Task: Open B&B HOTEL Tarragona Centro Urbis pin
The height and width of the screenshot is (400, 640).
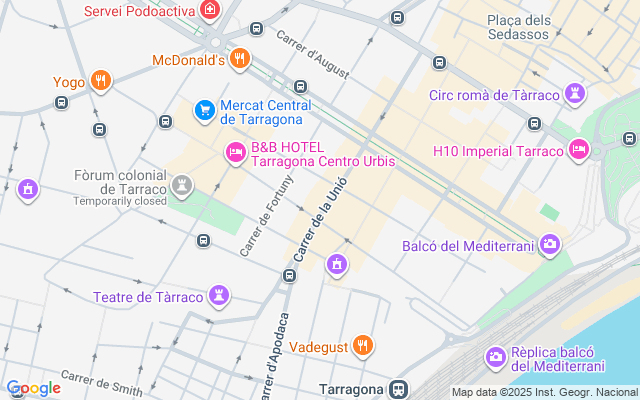Action: [235, 152]
